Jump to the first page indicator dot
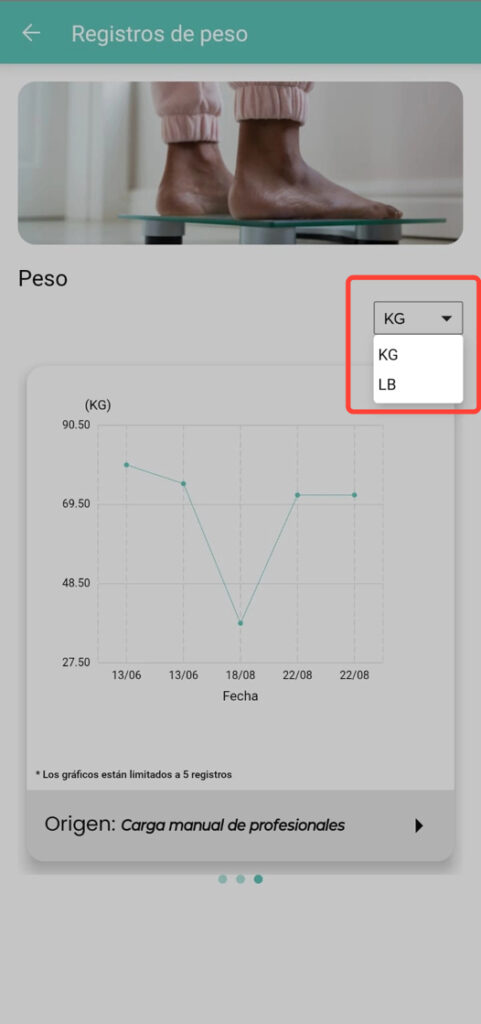 [223, 879]
